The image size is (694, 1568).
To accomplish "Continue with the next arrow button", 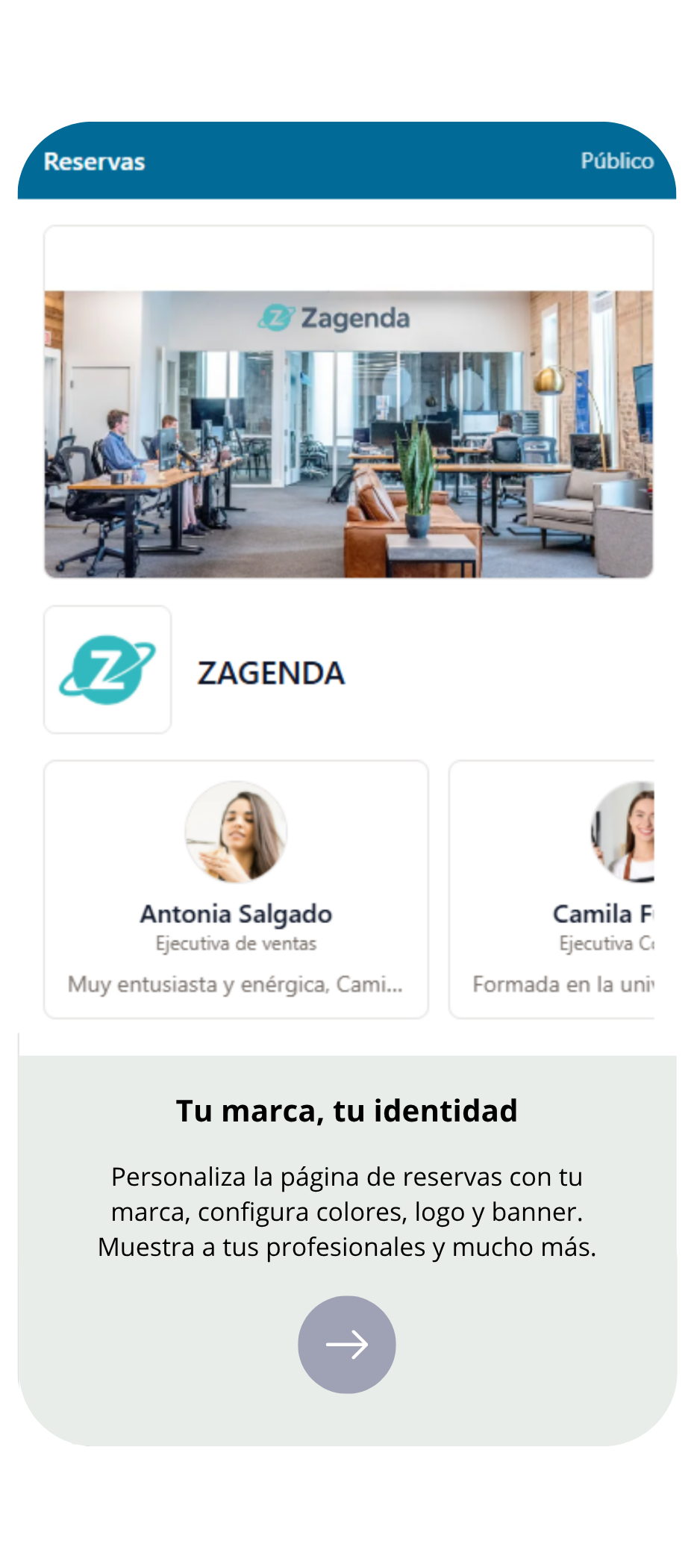I will point(346,1344).
